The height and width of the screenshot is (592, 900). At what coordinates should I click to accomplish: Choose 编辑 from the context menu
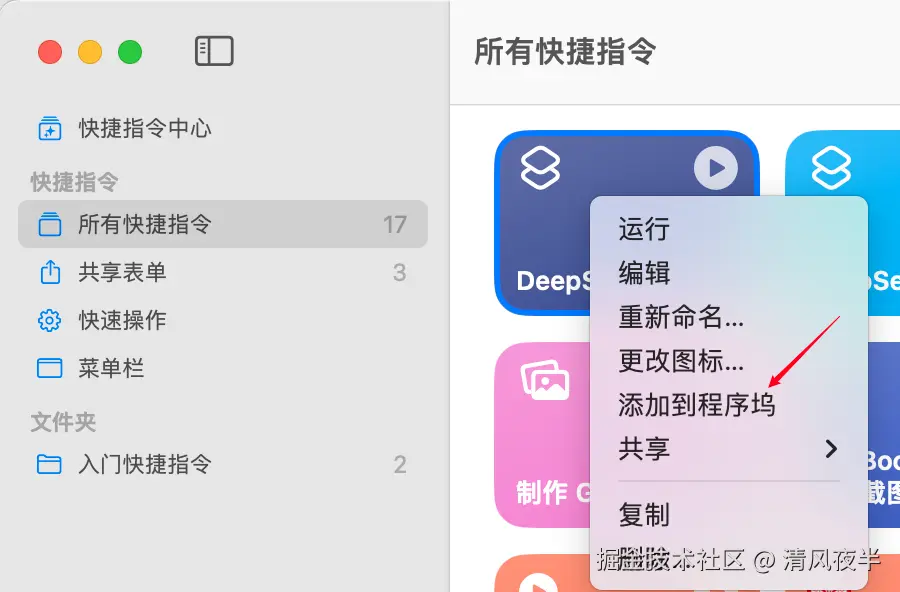tap(644, 273)
